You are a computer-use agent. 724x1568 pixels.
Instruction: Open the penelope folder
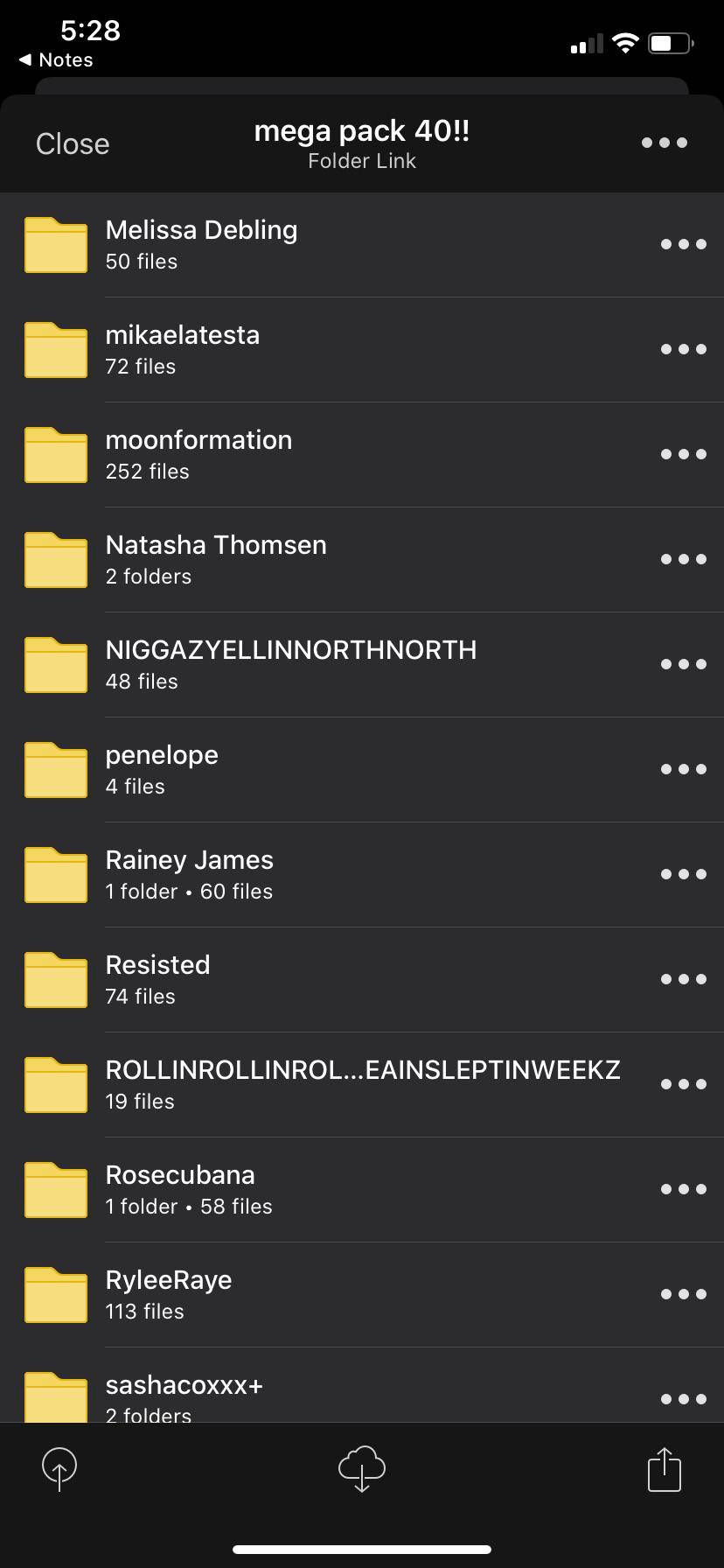pos(162,769)
